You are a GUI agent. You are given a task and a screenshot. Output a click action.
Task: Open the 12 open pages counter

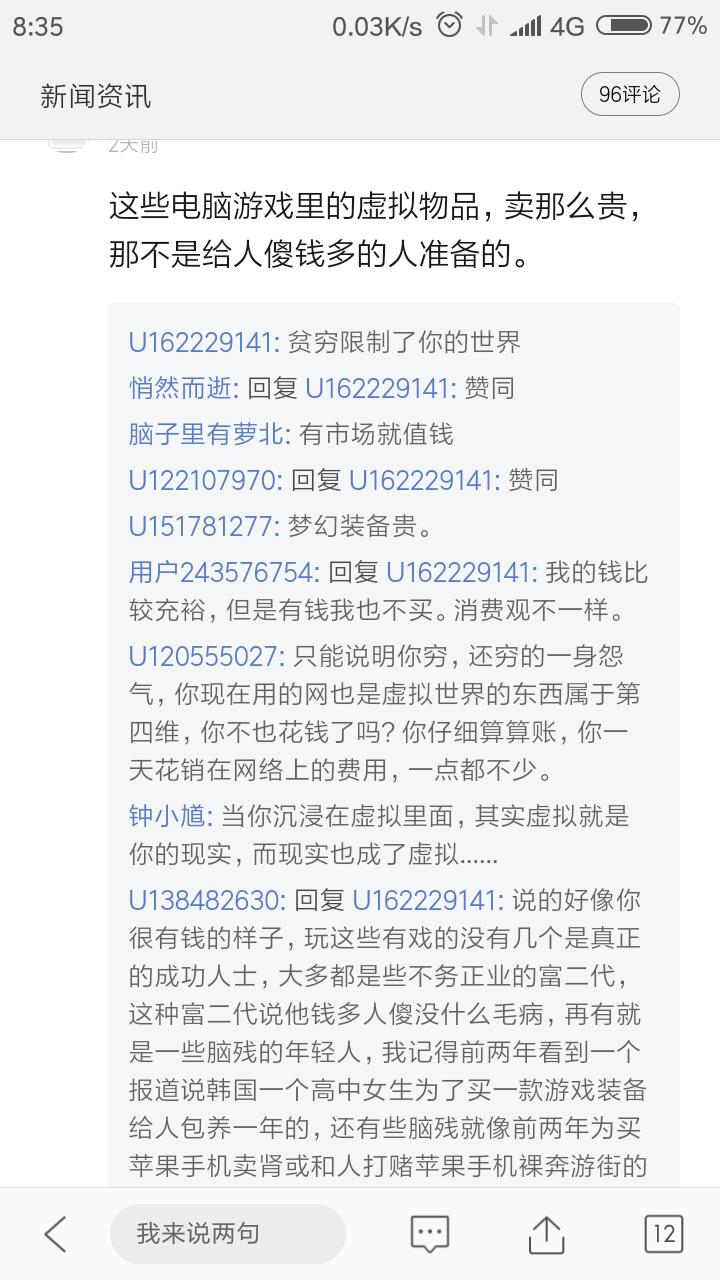pos(663,1234)
